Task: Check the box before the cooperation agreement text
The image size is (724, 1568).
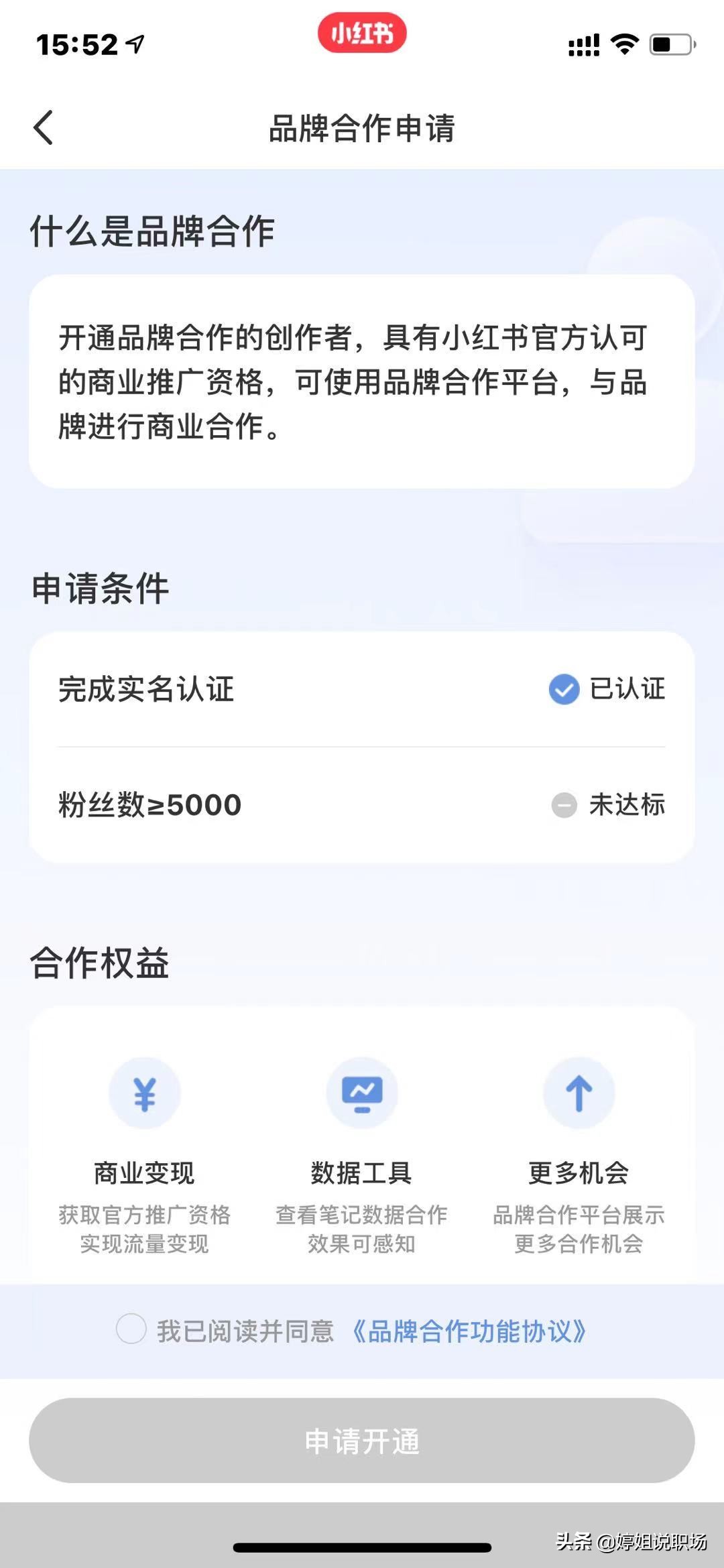Action: tap(131, 1330)
